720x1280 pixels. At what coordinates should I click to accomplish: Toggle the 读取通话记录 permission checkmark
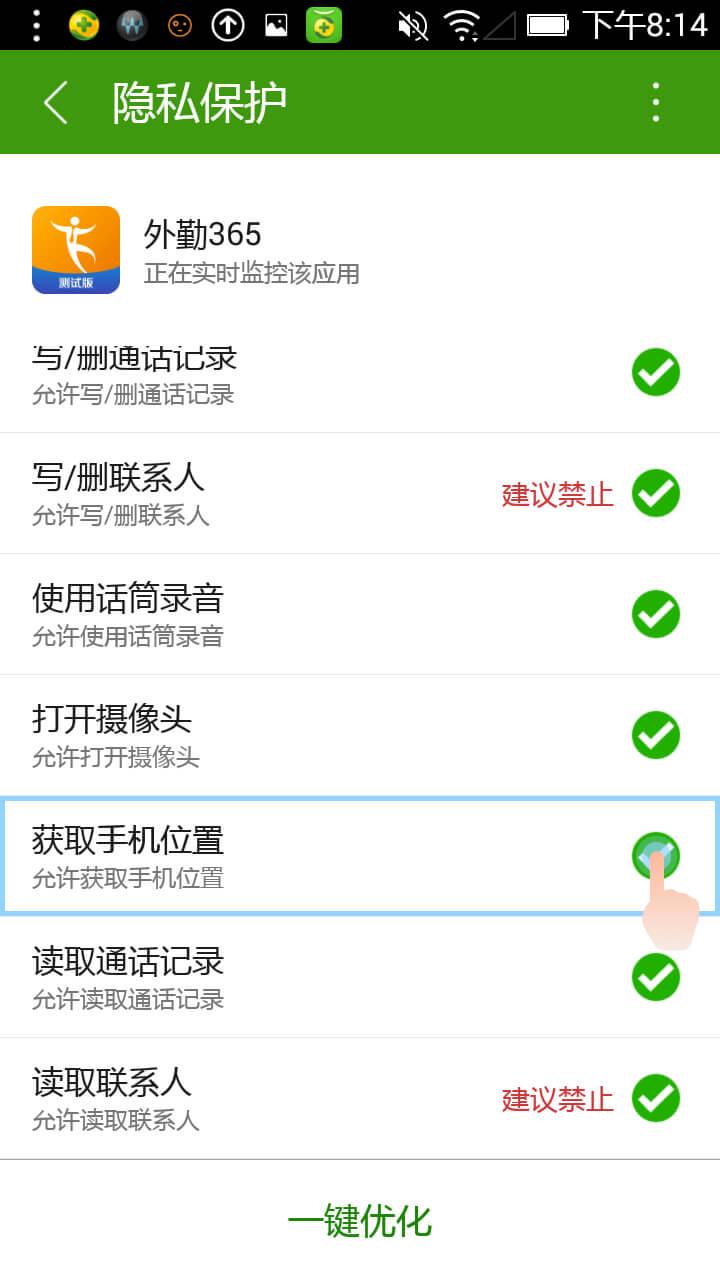(656, 977)
